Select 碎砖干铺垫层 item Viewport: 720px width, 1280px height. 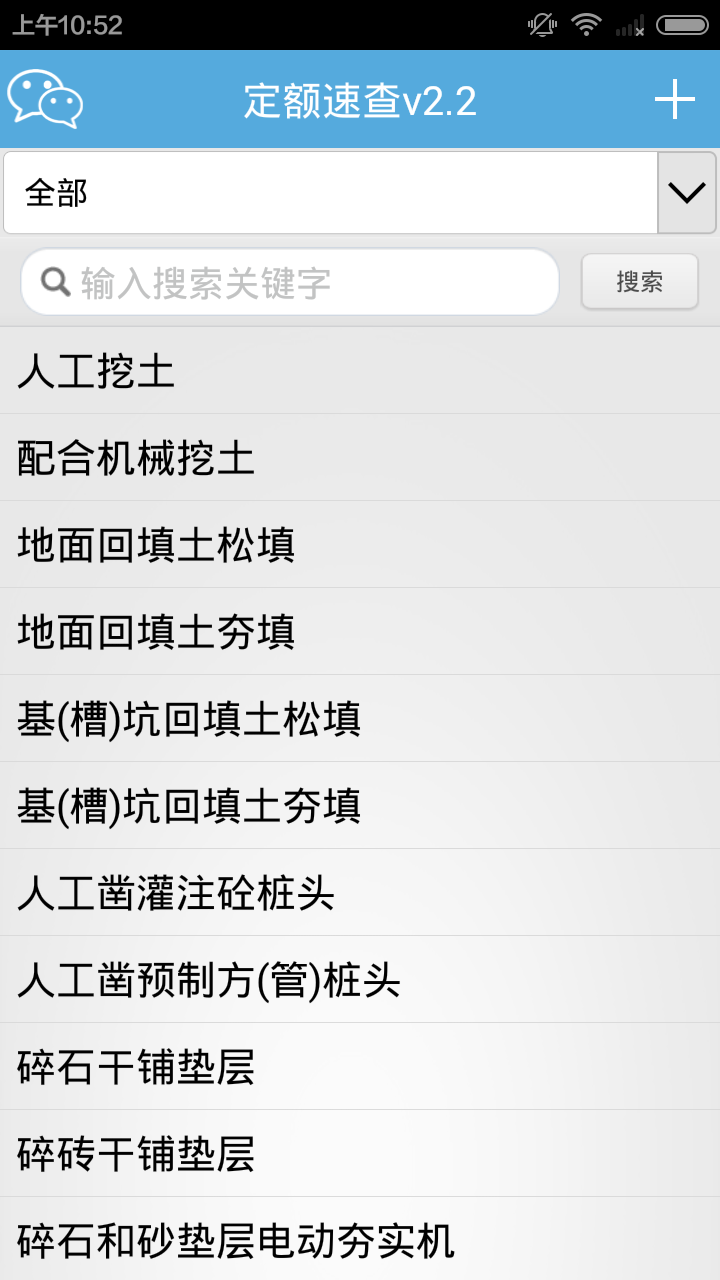click(360, 1155)
